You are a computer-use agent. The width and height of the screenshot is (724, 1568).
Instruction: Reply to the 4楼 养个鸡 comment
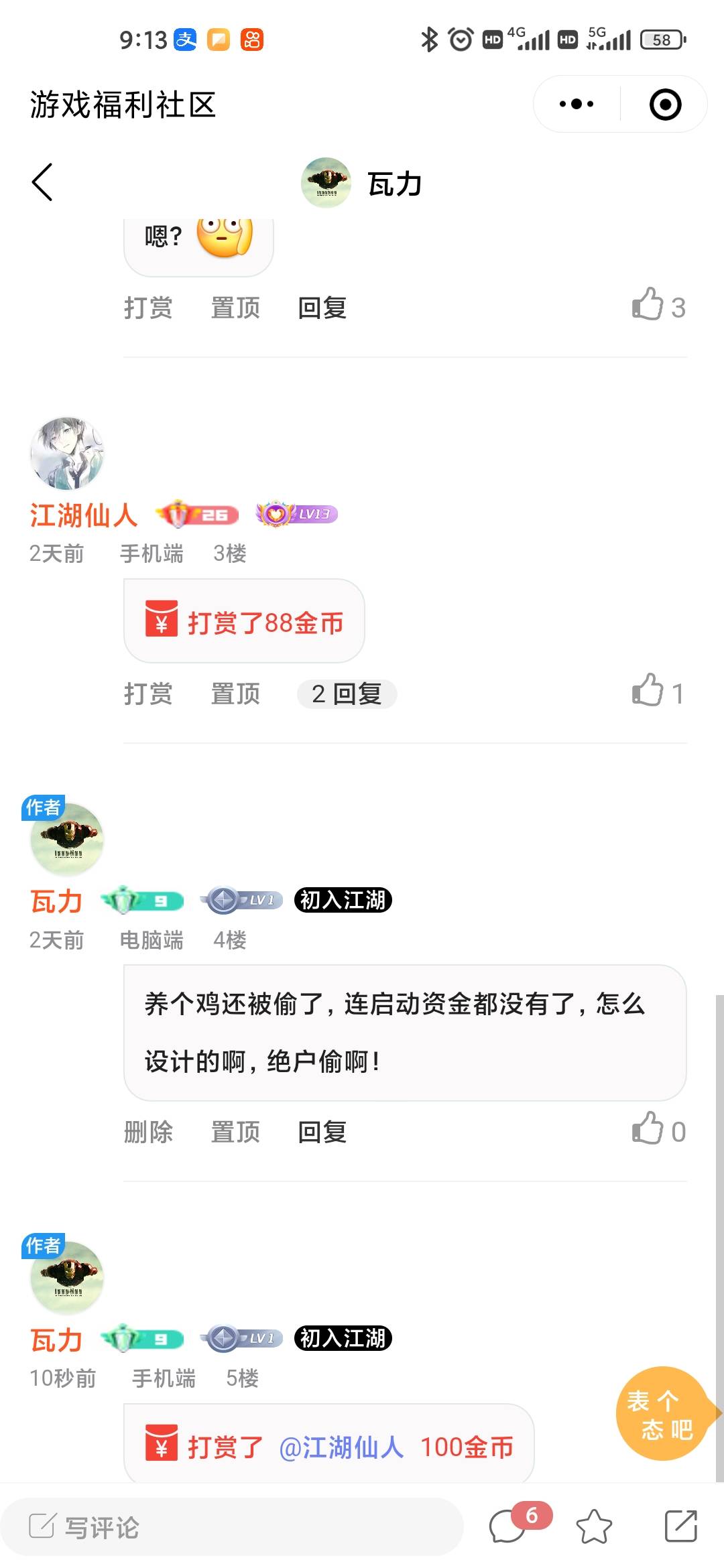pos(322,1132)
